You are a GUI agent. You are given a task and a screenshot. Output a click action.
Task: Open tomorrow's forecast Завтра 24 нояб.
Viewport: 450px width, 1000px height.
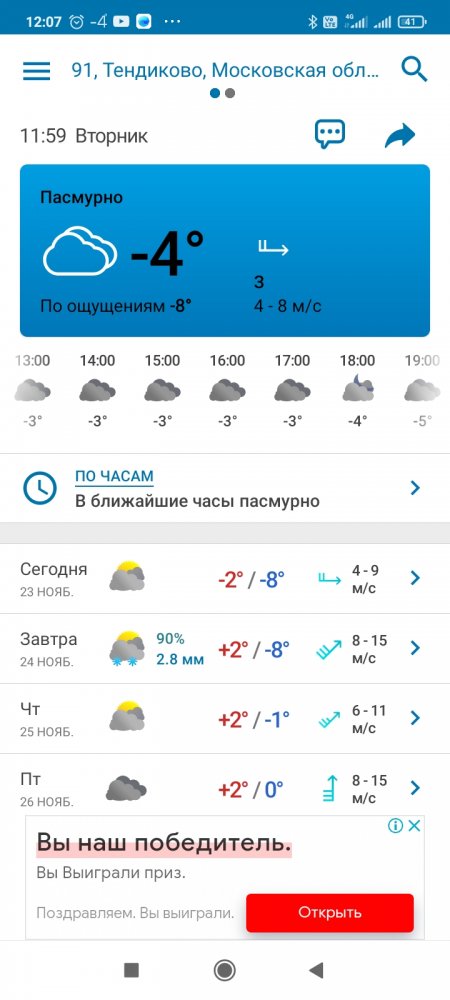click(225, 649)
